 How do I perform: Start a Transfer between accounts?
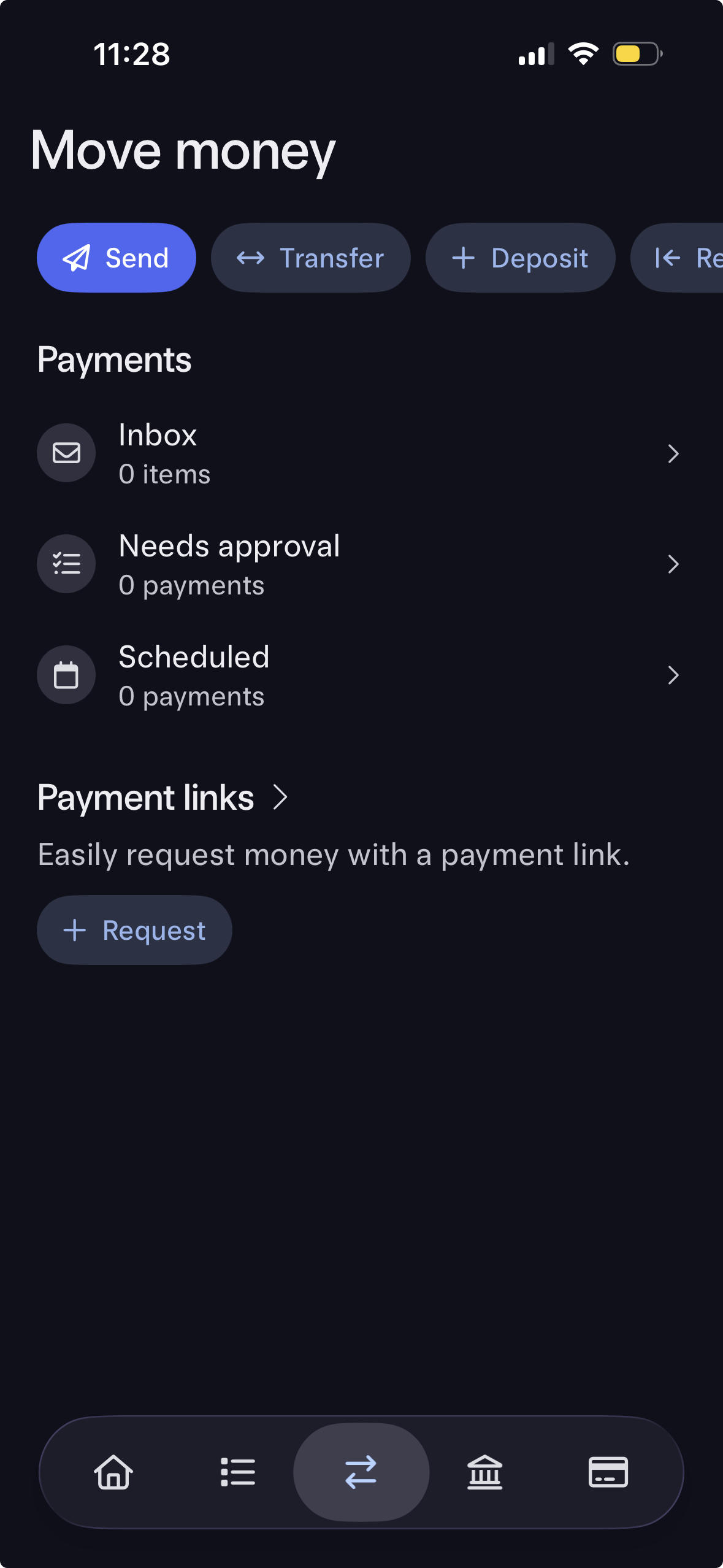click(x=310, y=258)
